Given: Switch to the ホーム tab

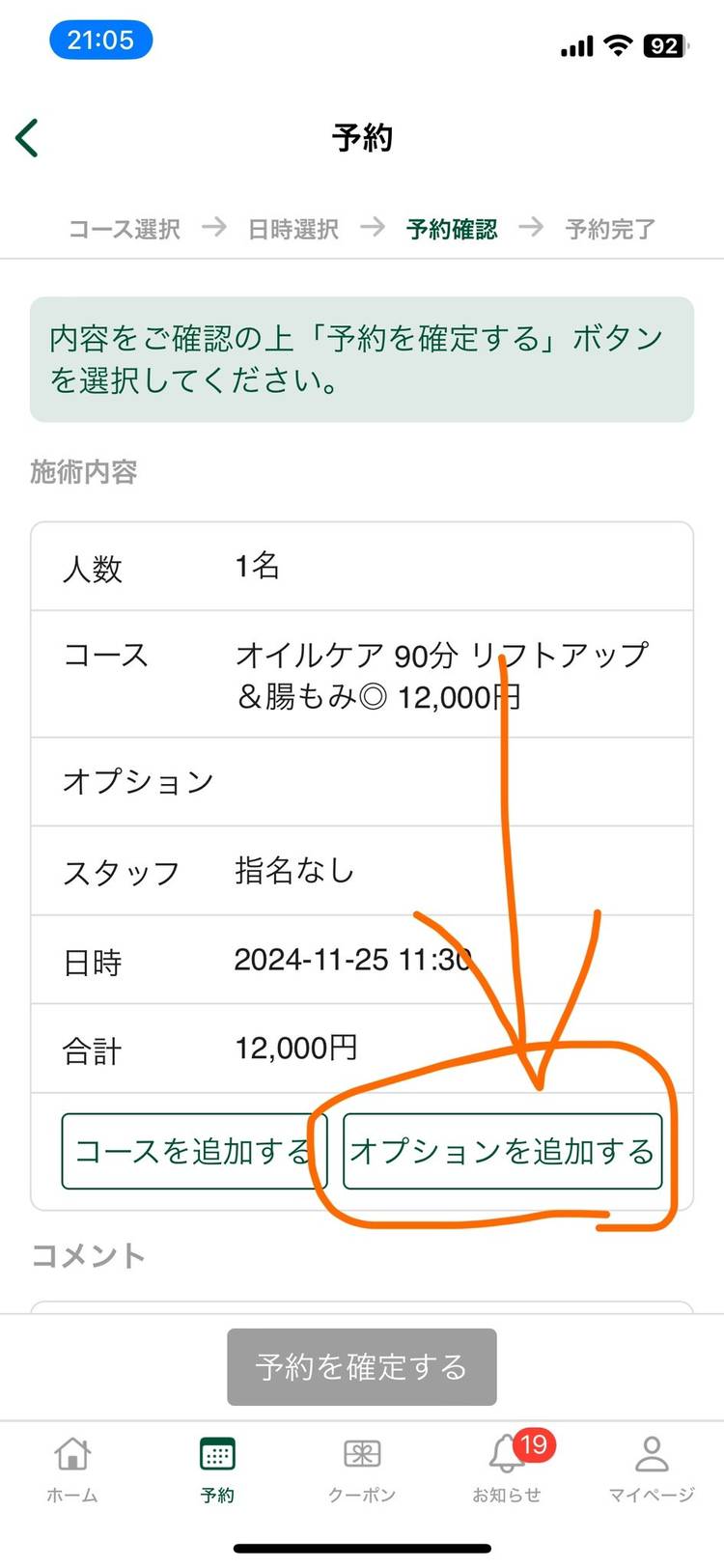Looking at the screenshot, I should (x=72, y=1468).
